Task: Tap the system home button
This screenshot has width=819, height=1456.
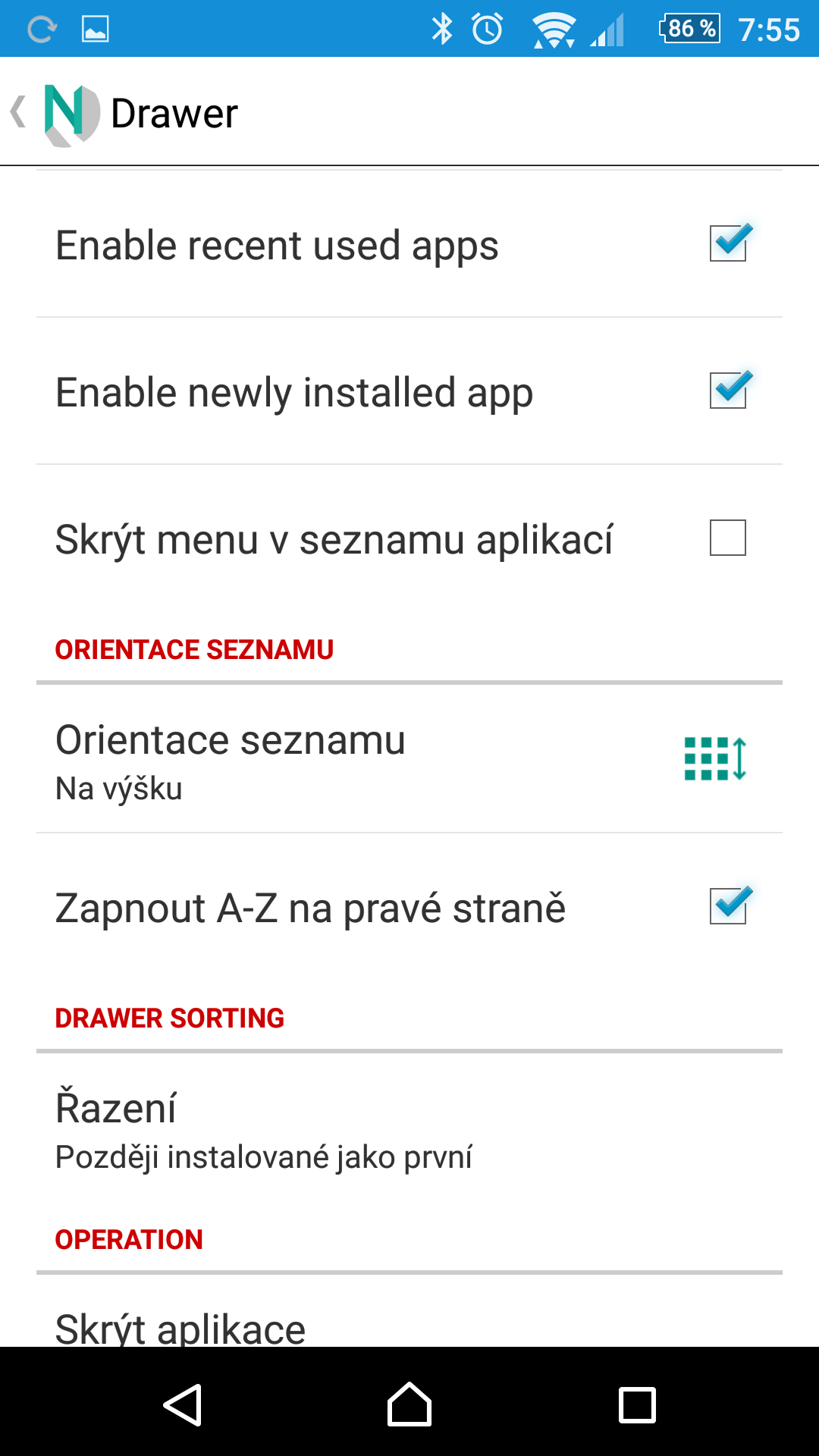Action: pos(409,1404)
